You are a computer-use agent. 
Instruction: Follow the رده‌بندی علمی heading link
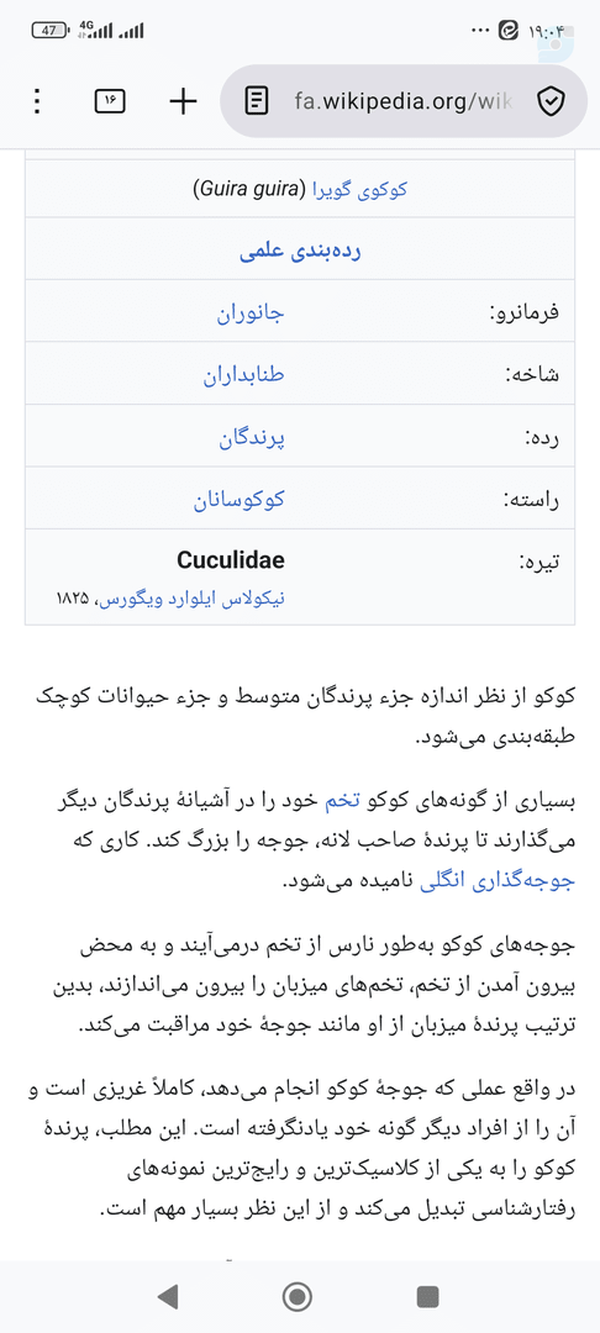[x=300, y=250]
